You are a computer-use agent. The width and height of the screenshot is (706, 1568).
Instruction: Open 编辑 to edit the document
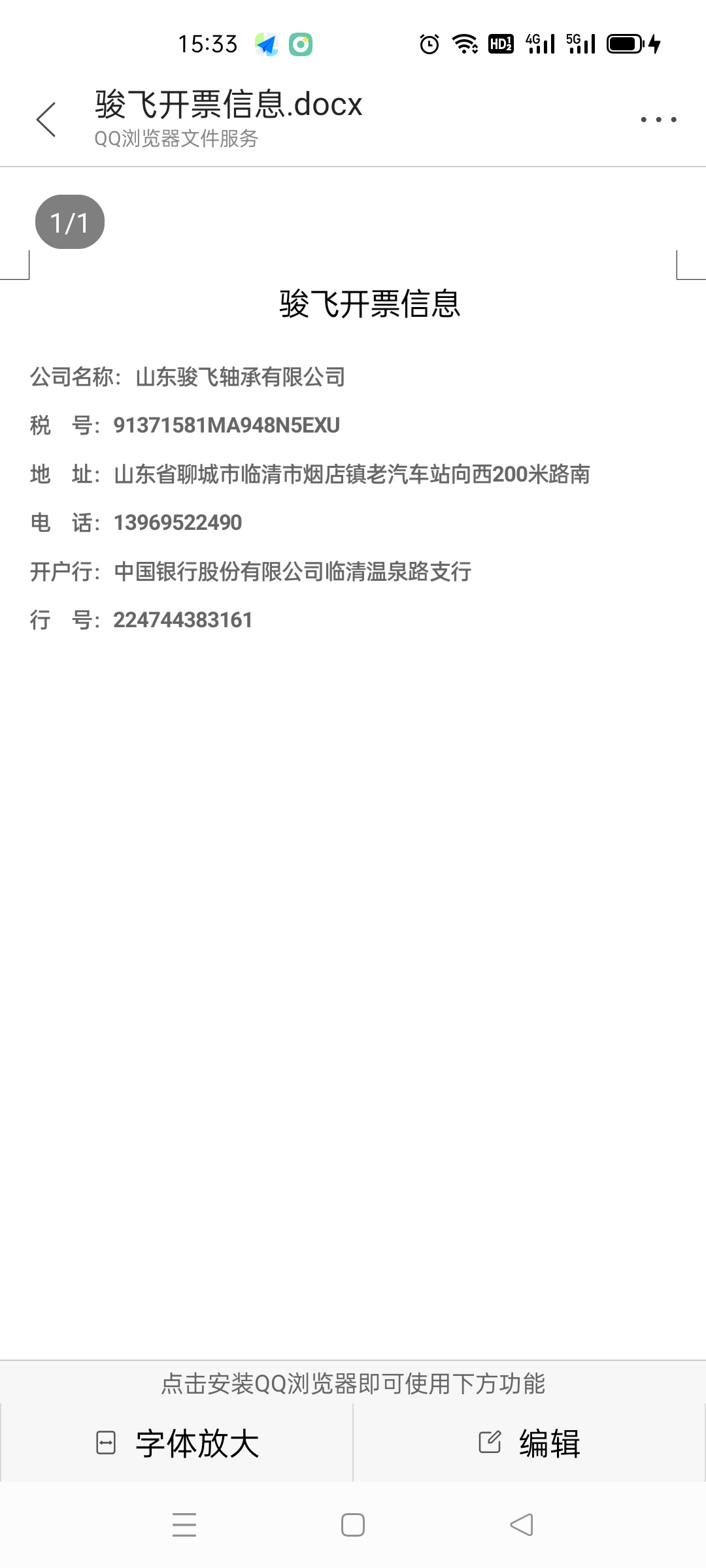click(x=529, y=1443)
